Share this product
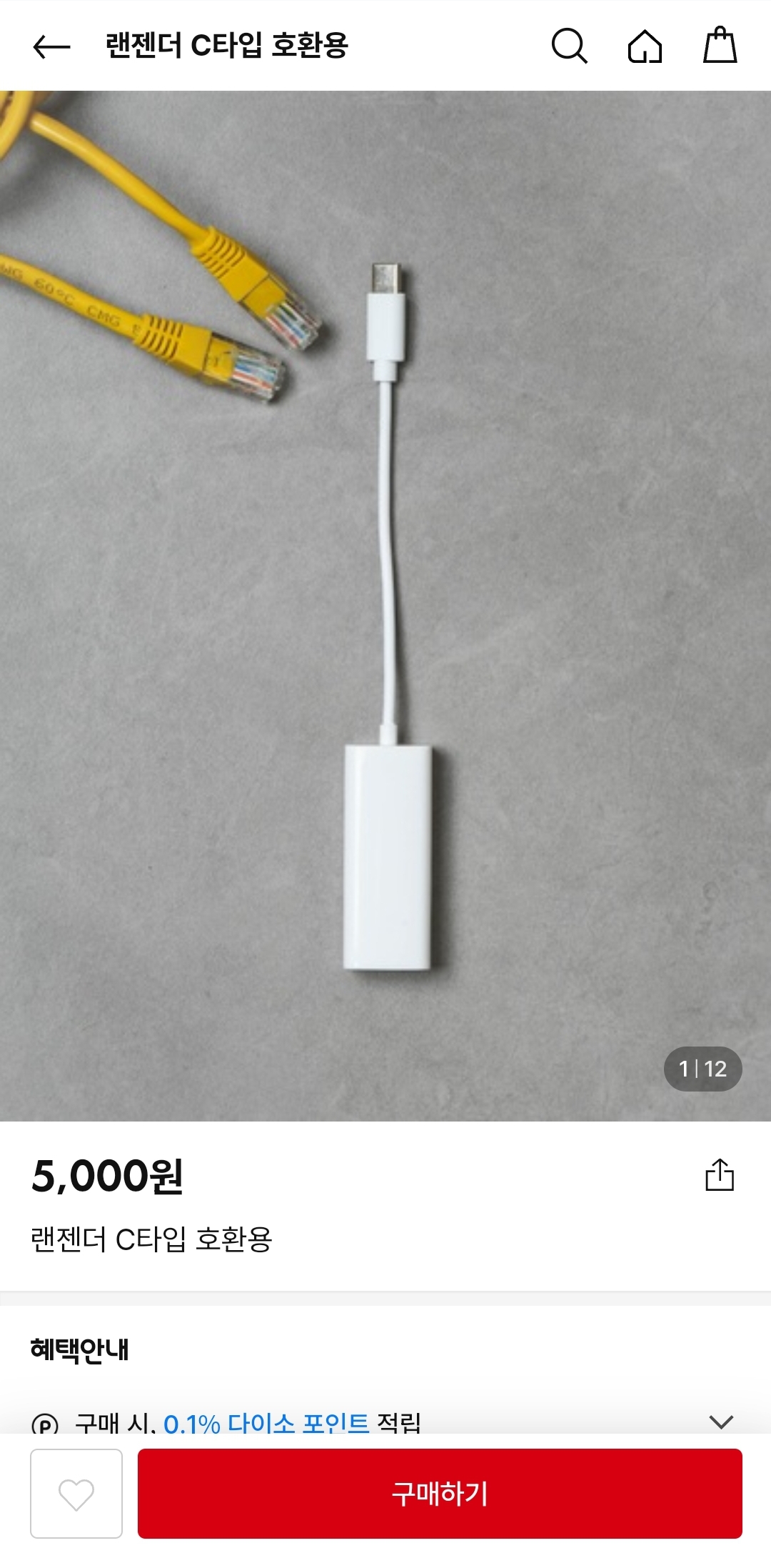 (x=719, y=1175)
